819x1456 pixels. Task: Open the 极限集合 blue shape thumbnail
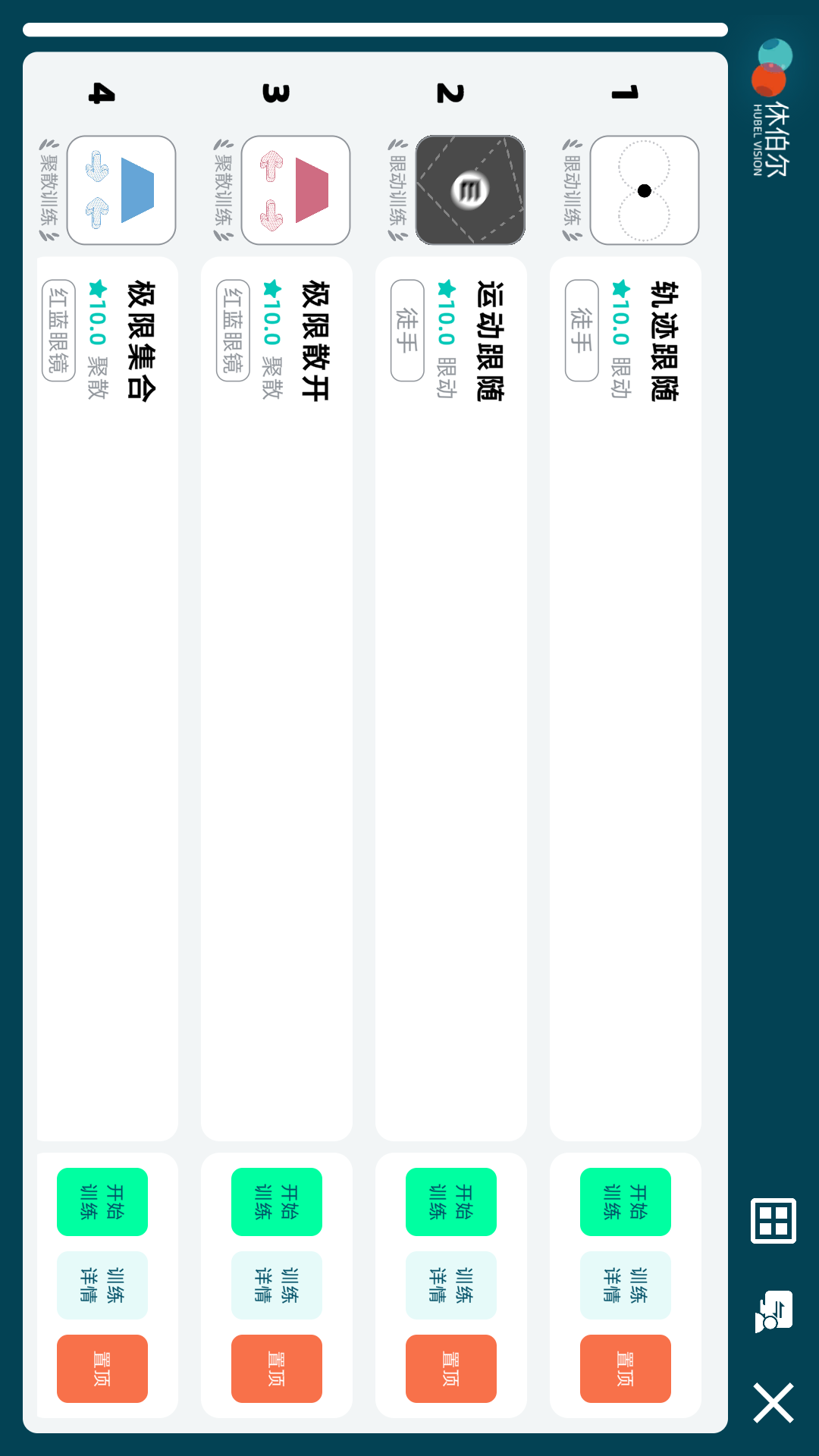121,190
